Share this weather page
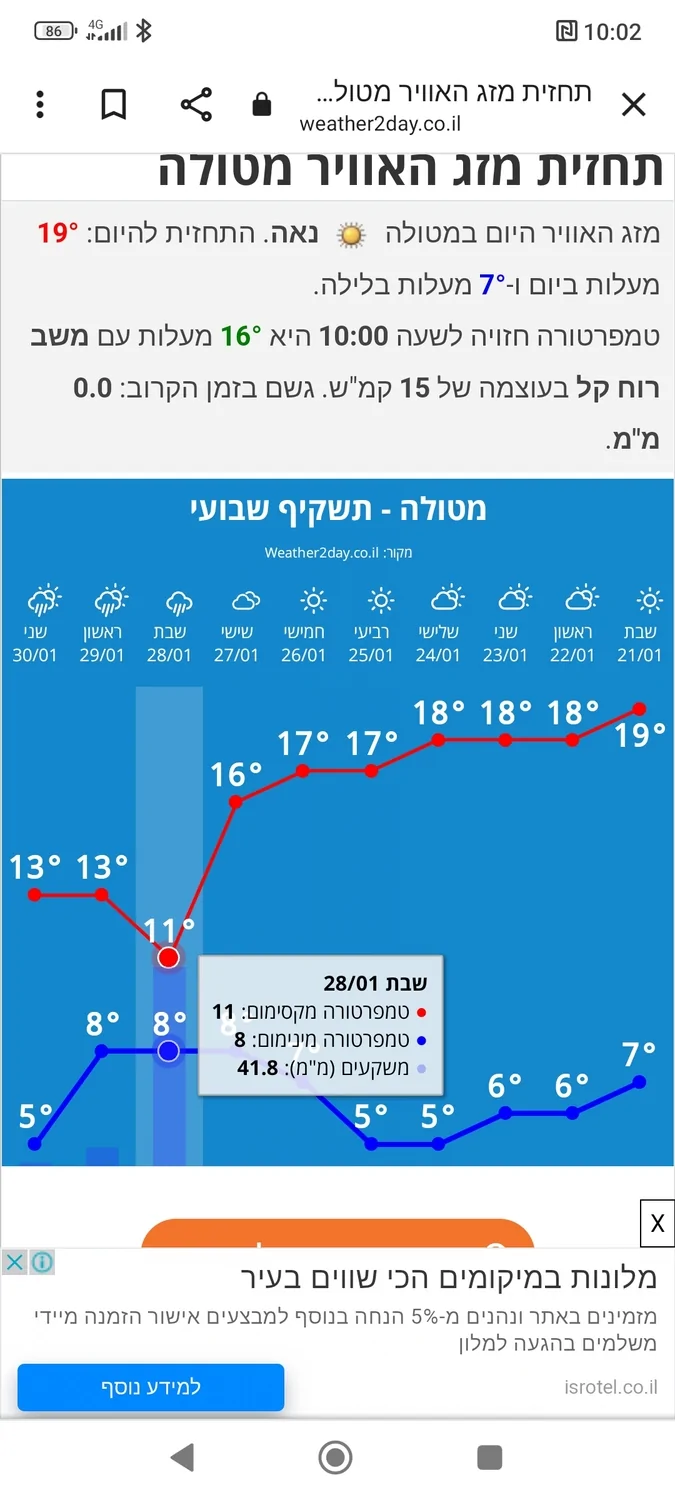Screen dimensions: 675x1500 [196, 104]
